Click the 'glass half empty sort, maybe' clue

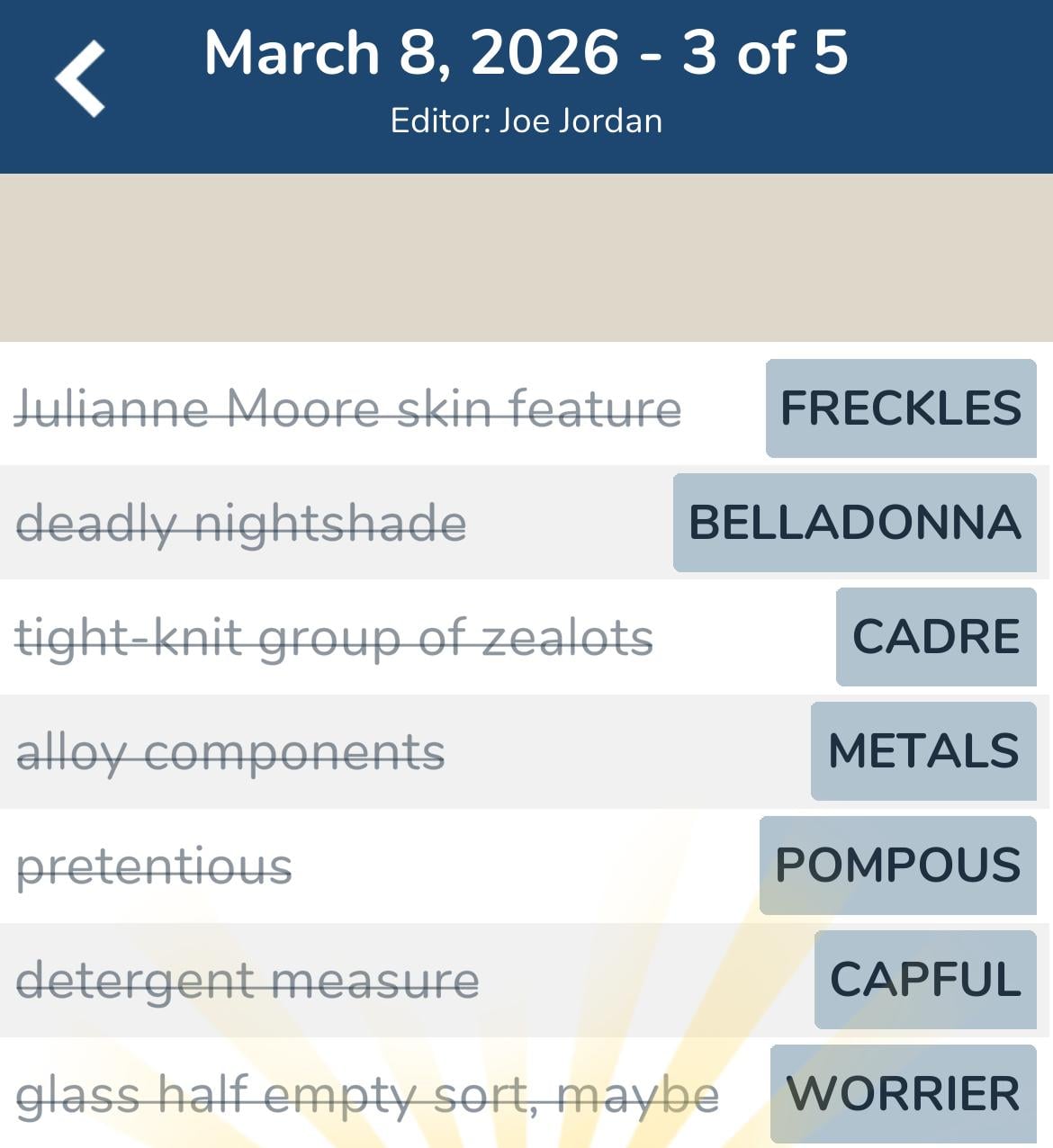[369, 1094]
